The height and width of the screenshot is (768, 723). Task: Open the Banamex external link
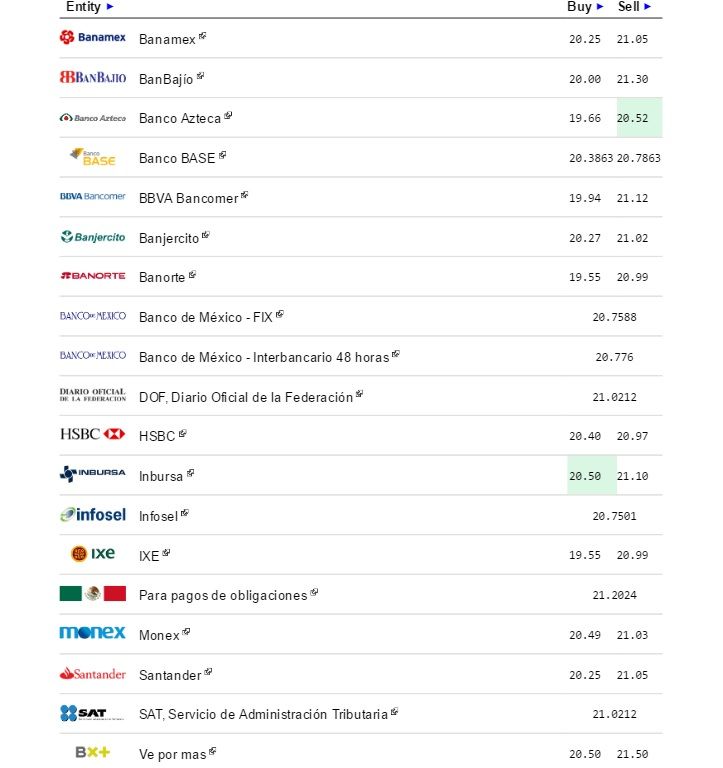click(x=167, y=39)
